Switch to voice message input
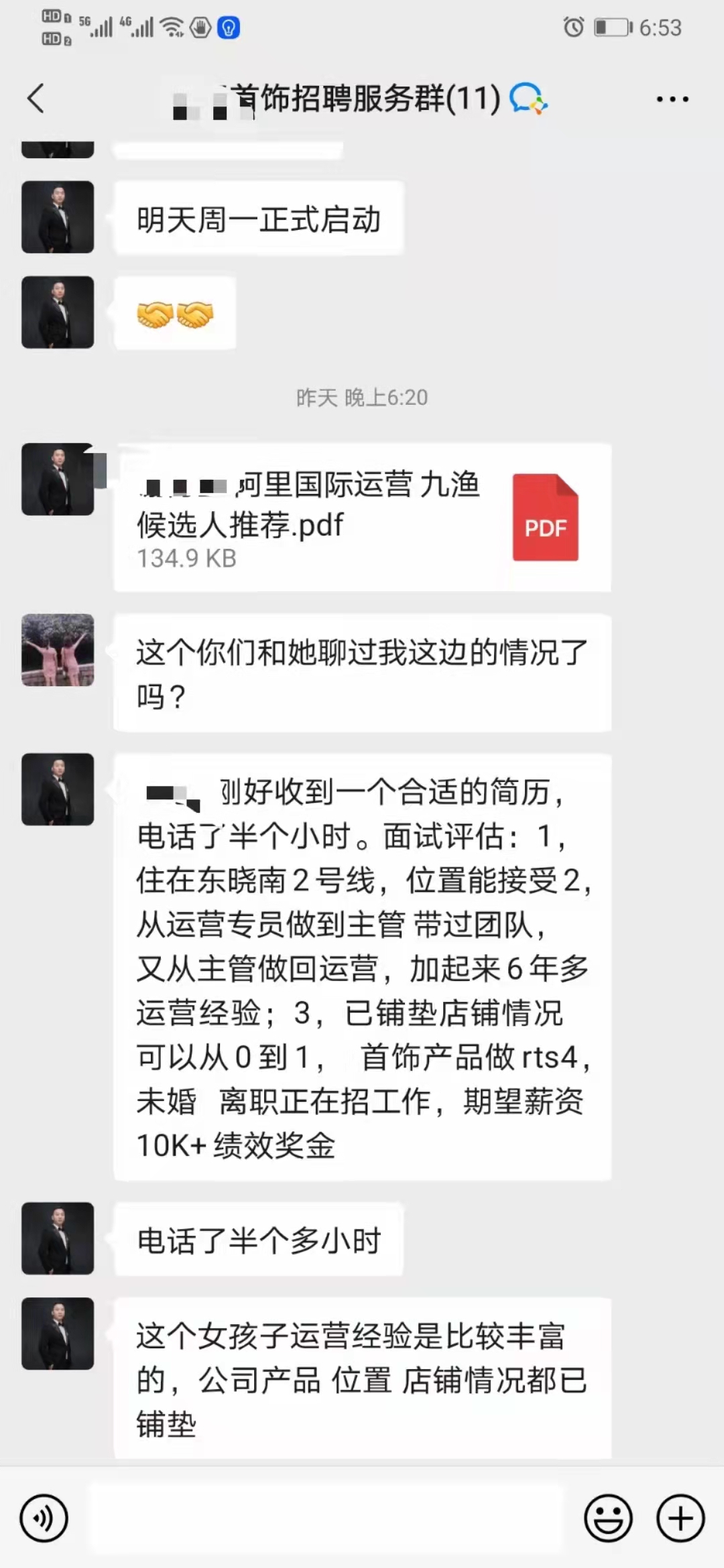The image size is (724, 1568). click(x=44, y=1518)
